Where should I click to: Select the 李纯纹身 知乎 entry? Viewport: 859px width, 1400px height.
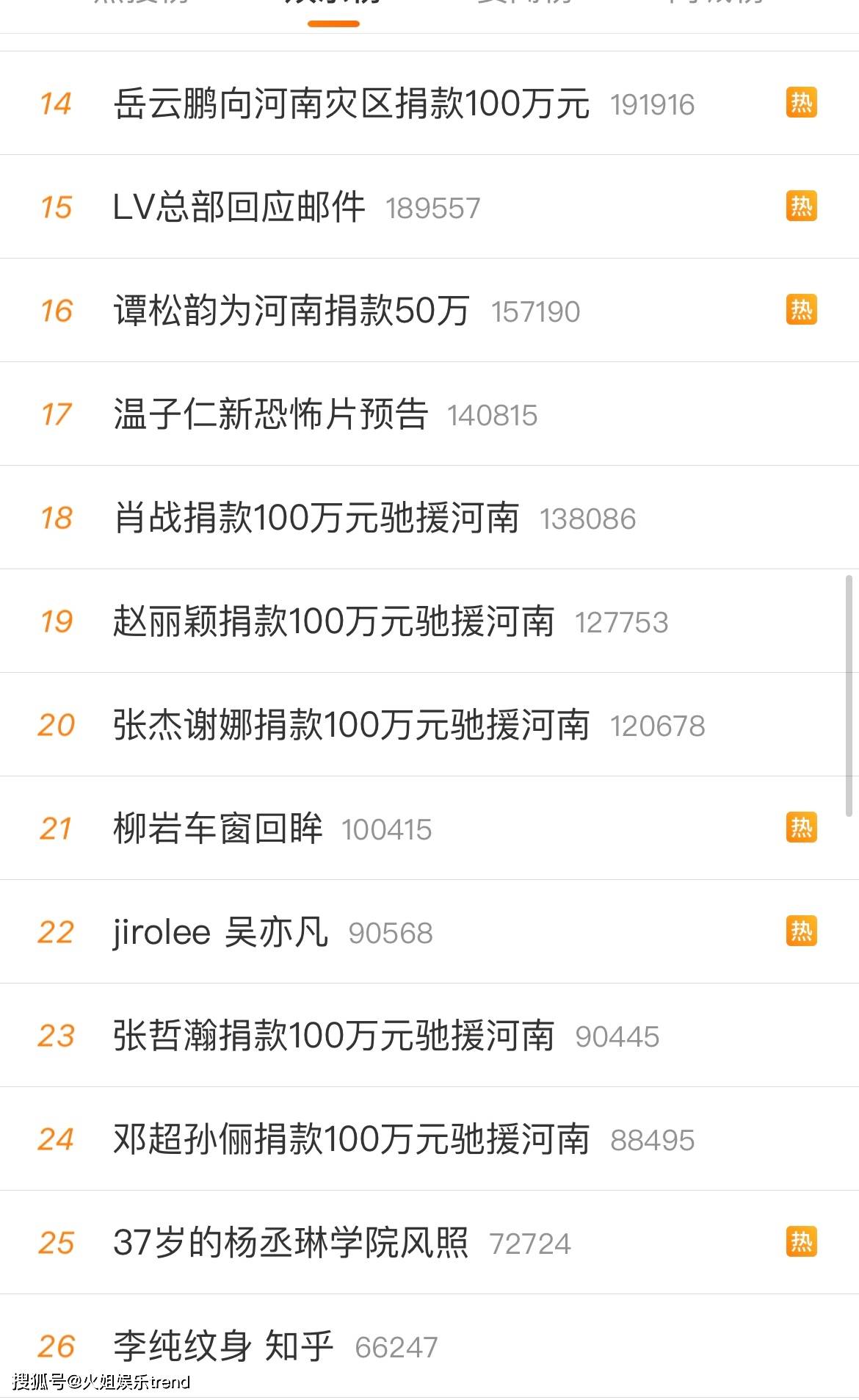[x=223, y=1346]
